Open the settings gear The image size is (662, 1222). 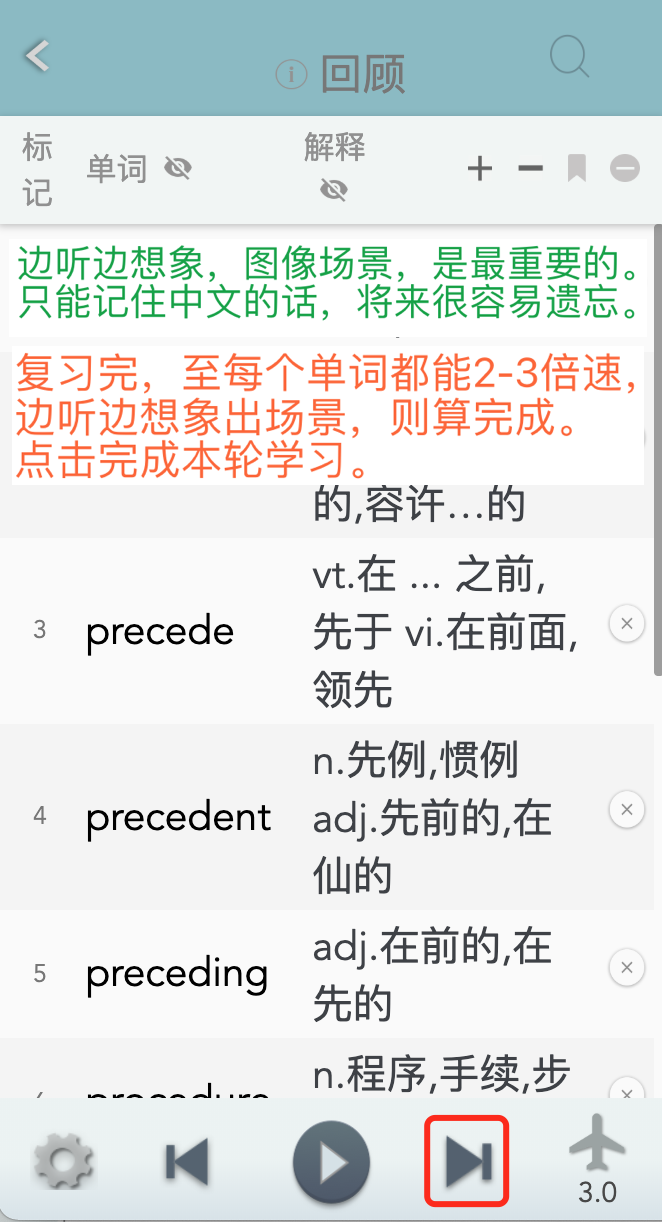64,1162
